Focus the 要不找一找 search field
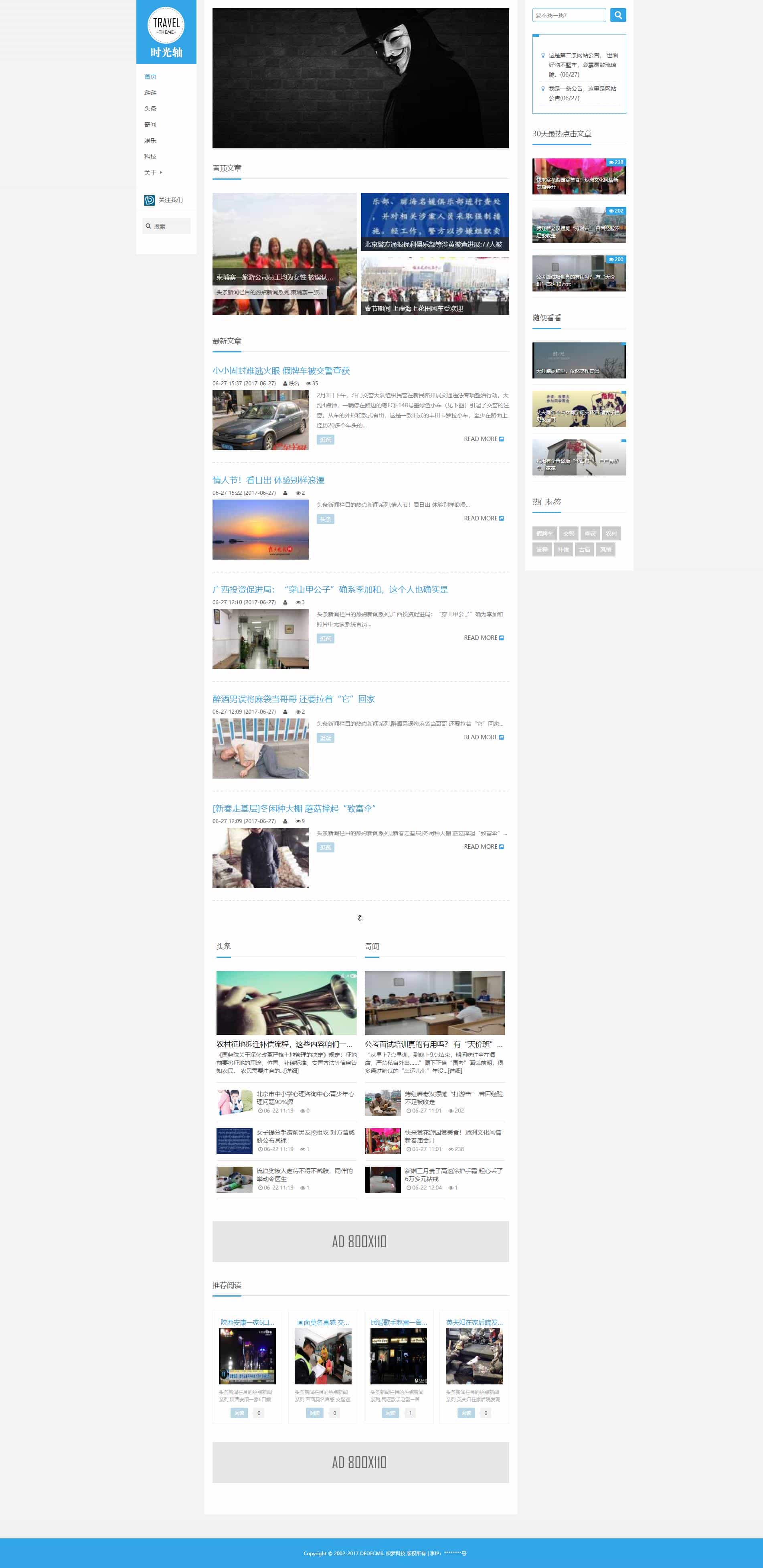The width and height of the screenshot is (763, 1568). pyautogui.click(x=569, y=15)
